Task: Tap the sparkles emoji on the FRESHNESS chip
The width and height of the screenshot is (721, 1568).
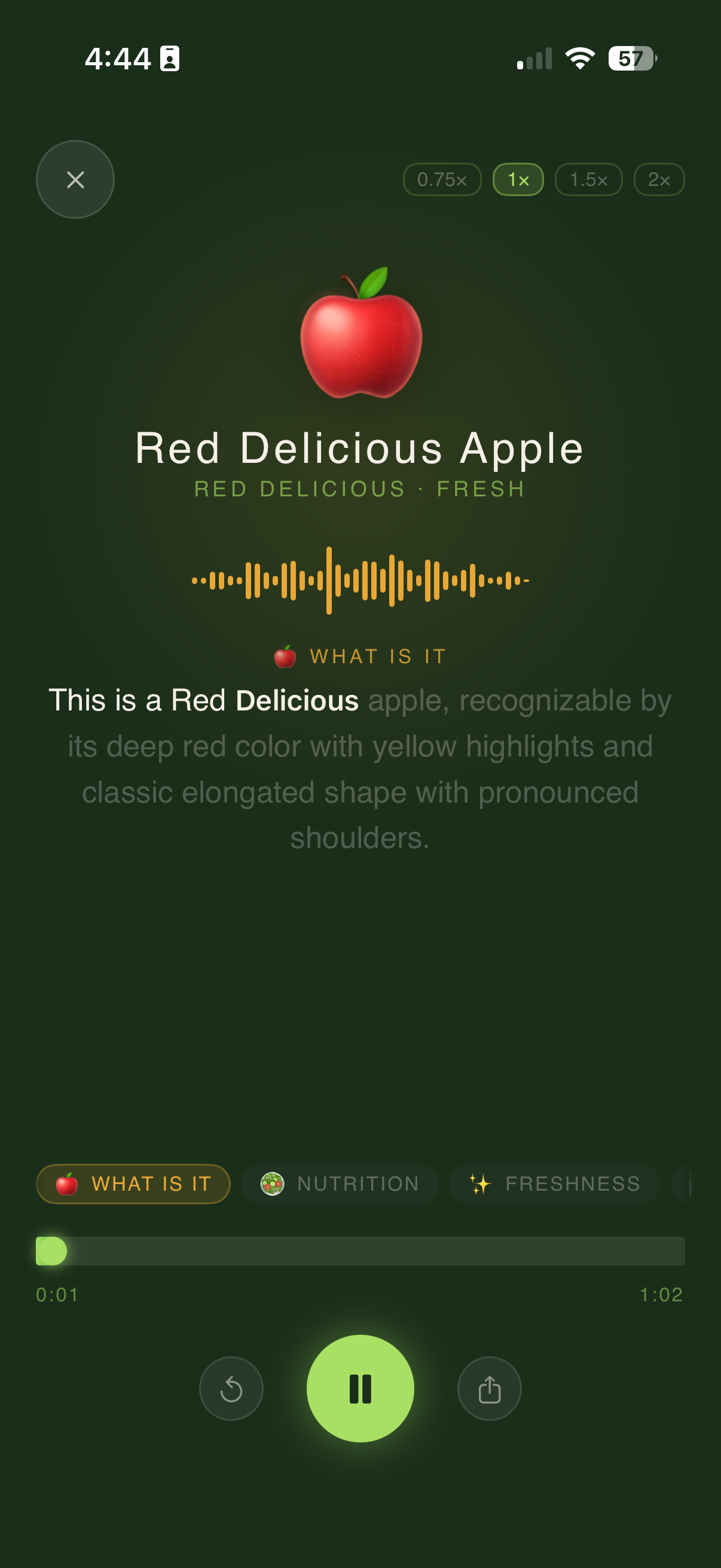Action: (481, 1183)
